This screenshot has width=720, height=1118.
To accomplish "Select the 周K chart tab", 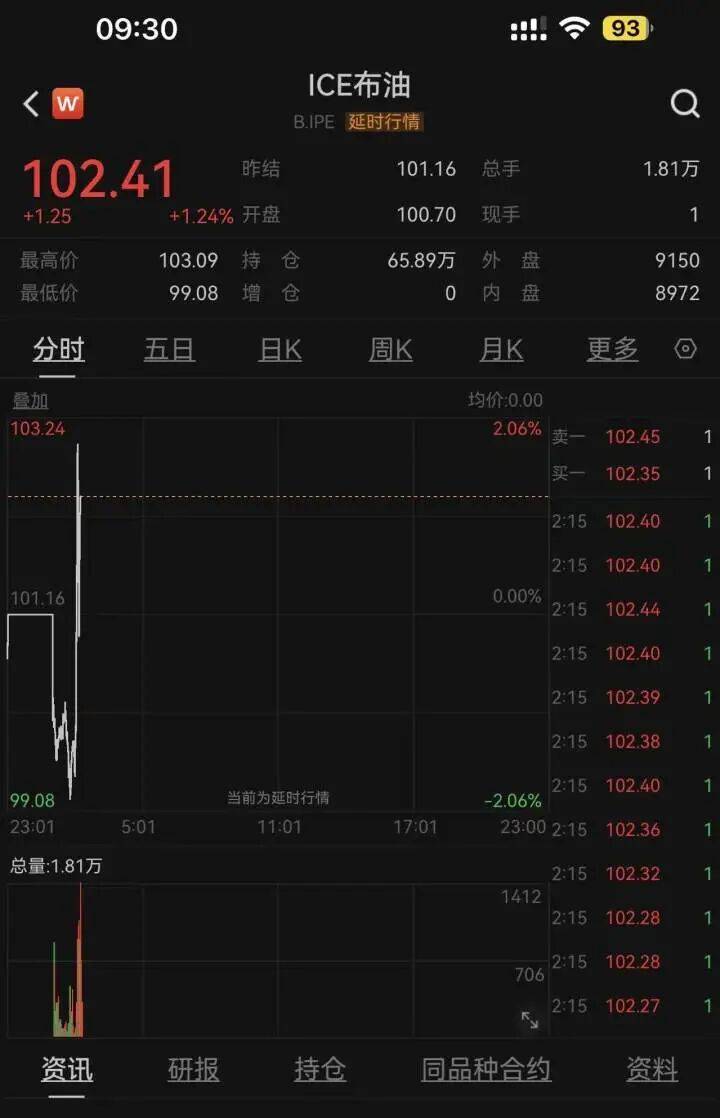I will (x=390, y=349).
